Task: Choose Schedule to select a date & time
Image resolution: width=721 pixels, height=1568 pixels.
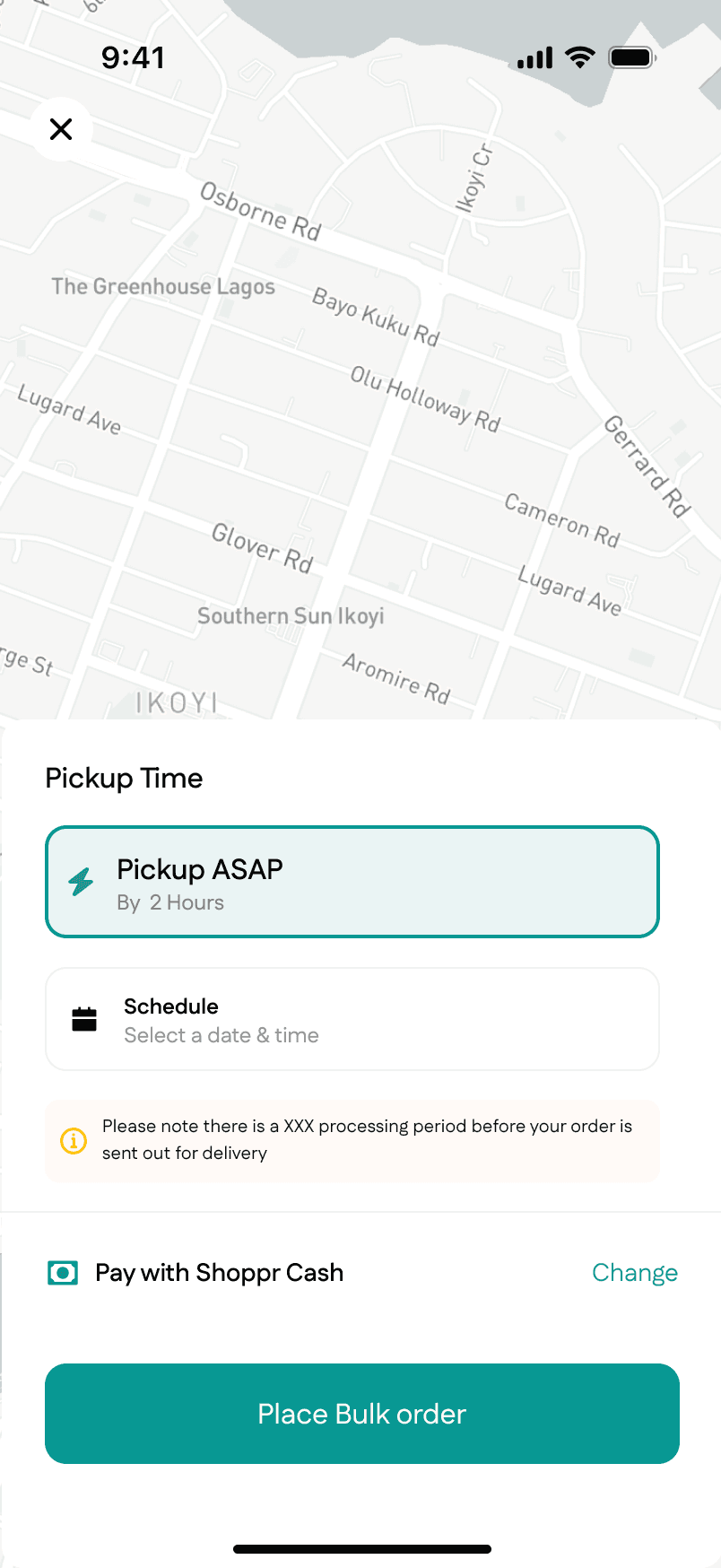Action: 352,1019
